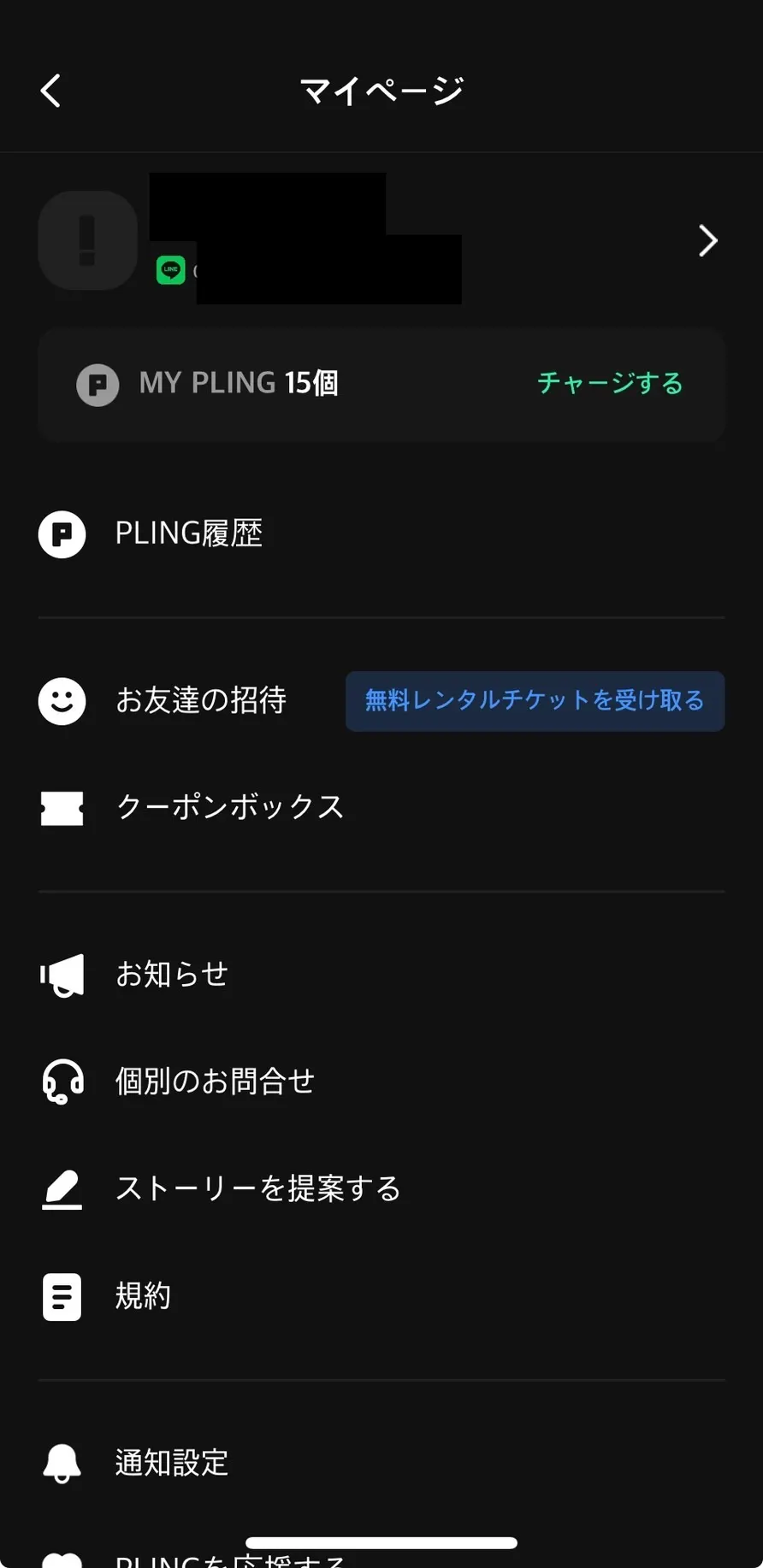Open 個別のお問合せ
The image size is (763, 1568).
point(214,1082)
